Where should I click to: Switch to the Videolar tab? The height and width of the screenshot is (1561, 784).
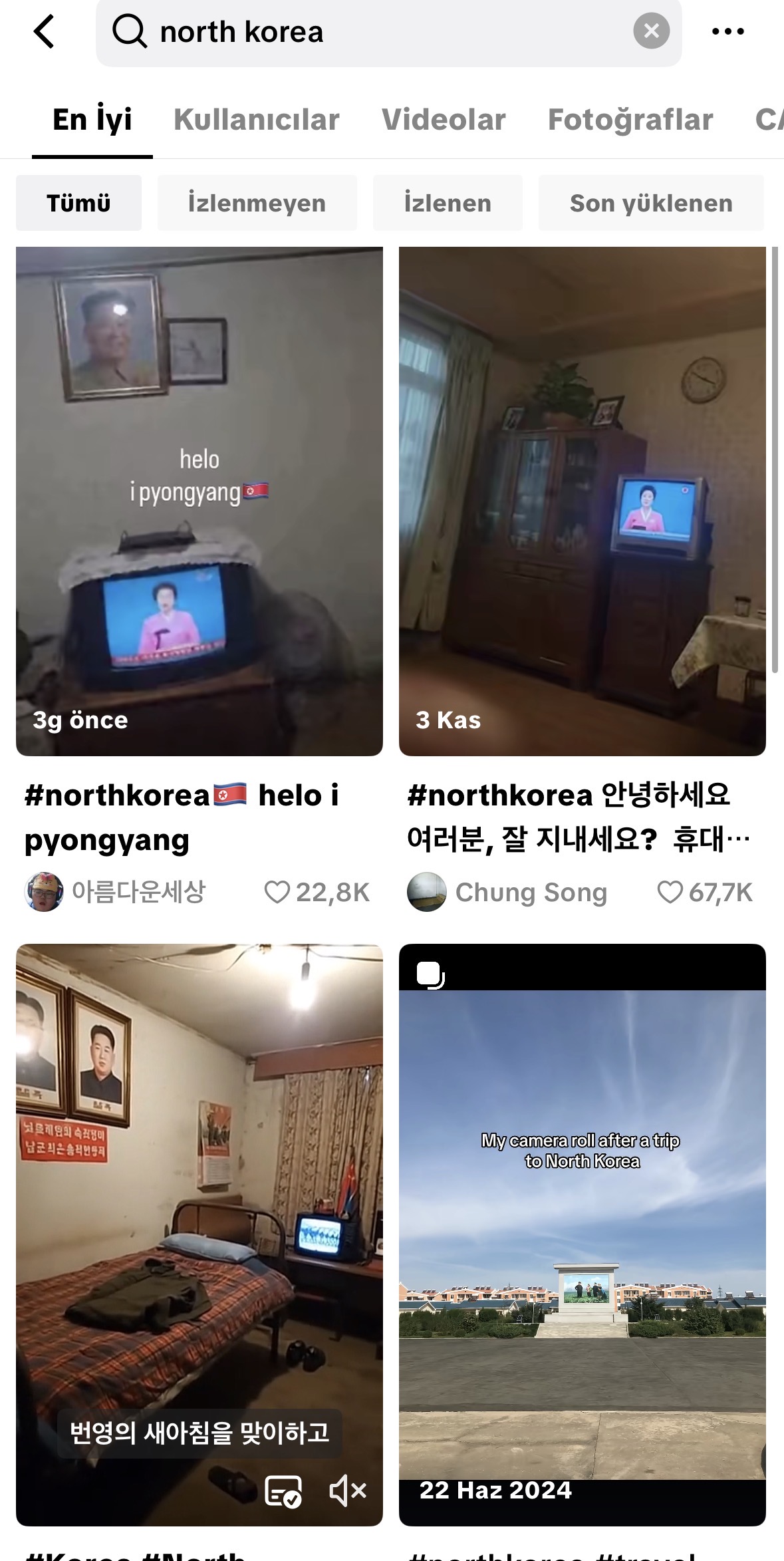pos(444,120)
